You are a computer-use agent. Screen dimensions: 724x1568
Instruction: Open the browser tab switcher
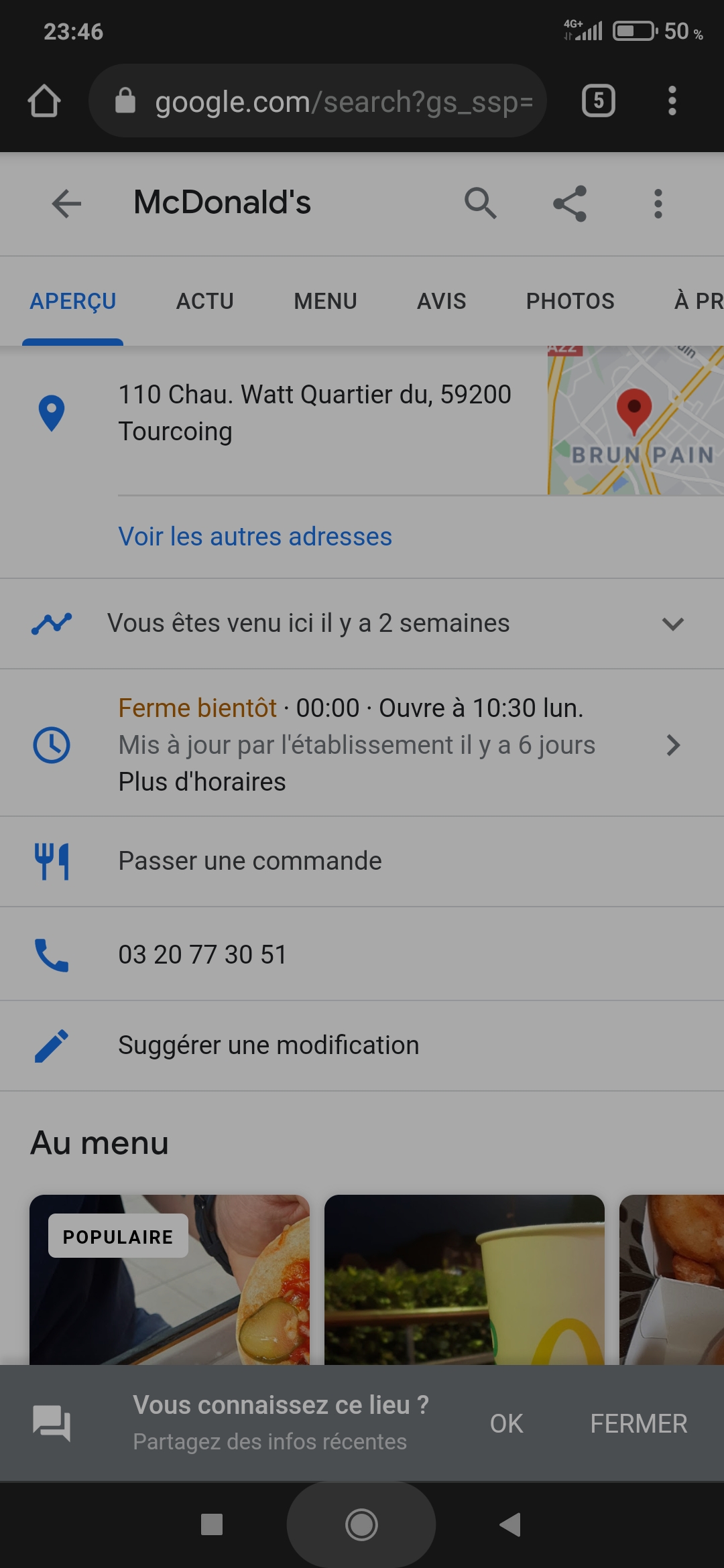pyautogui.click(x=598, y=101)
